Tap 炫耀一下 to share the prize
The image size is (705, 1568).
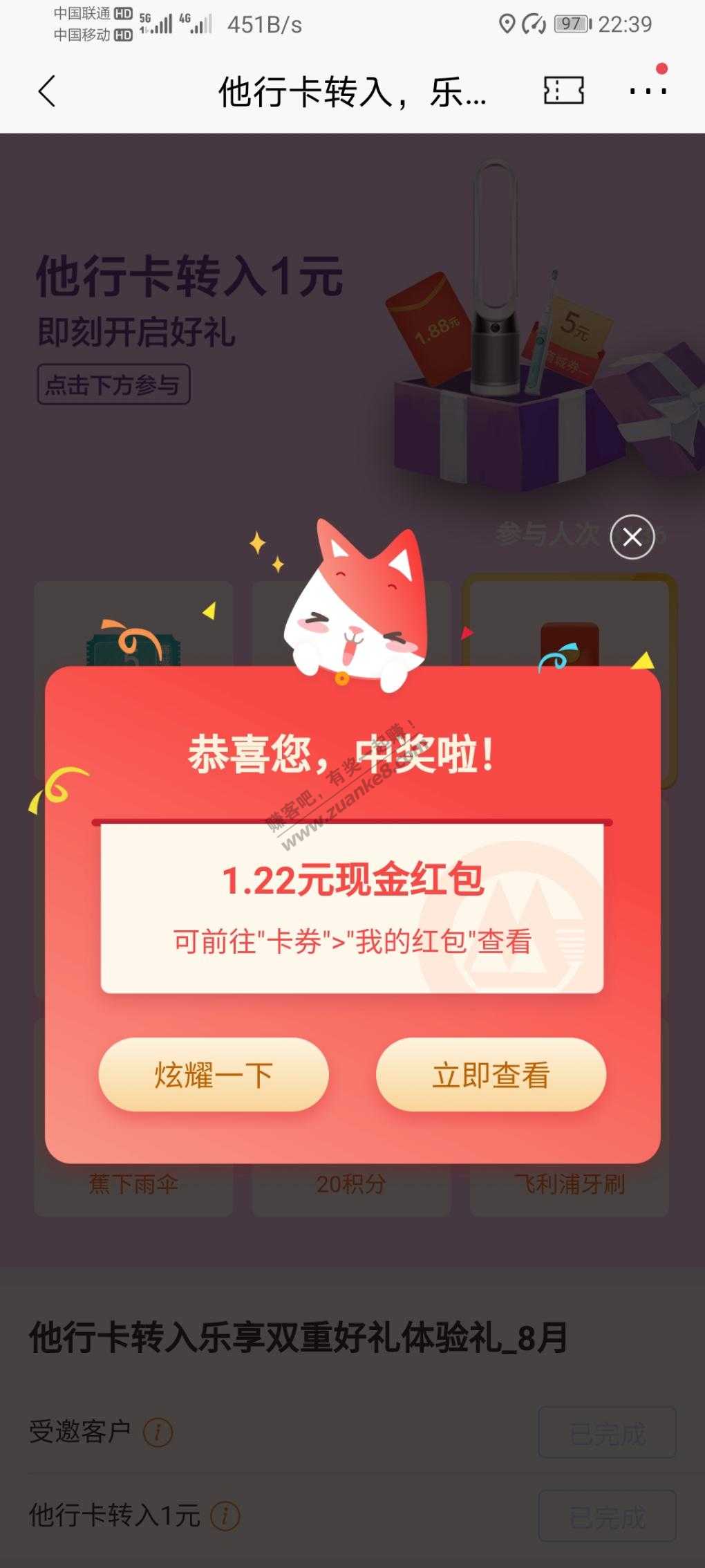click(214, 1075)
